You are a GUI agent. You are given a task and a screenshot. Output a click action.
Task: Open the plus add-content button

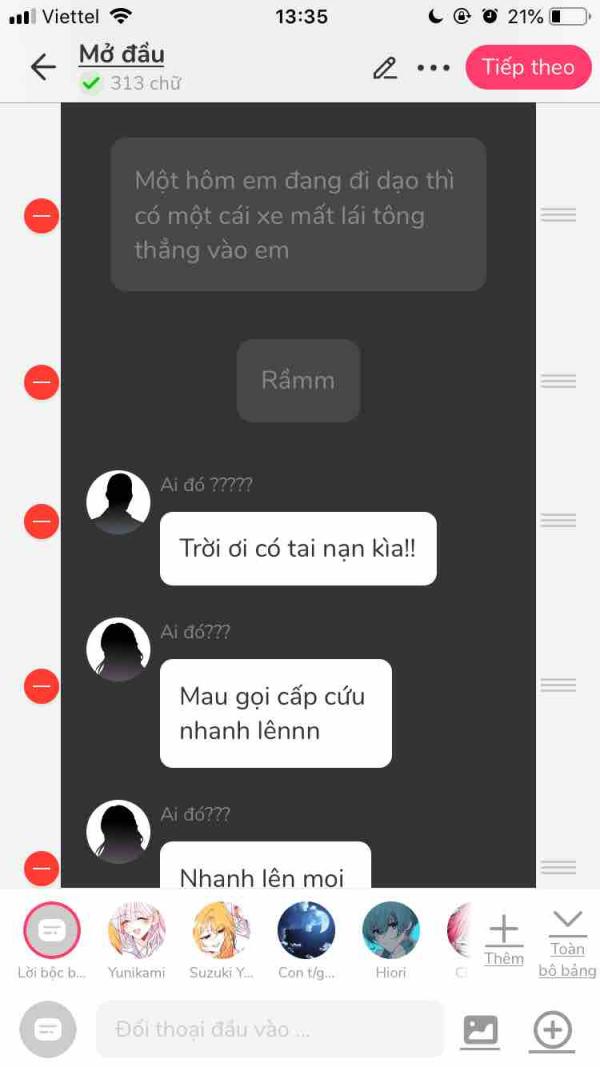(x=552, y=1030)
